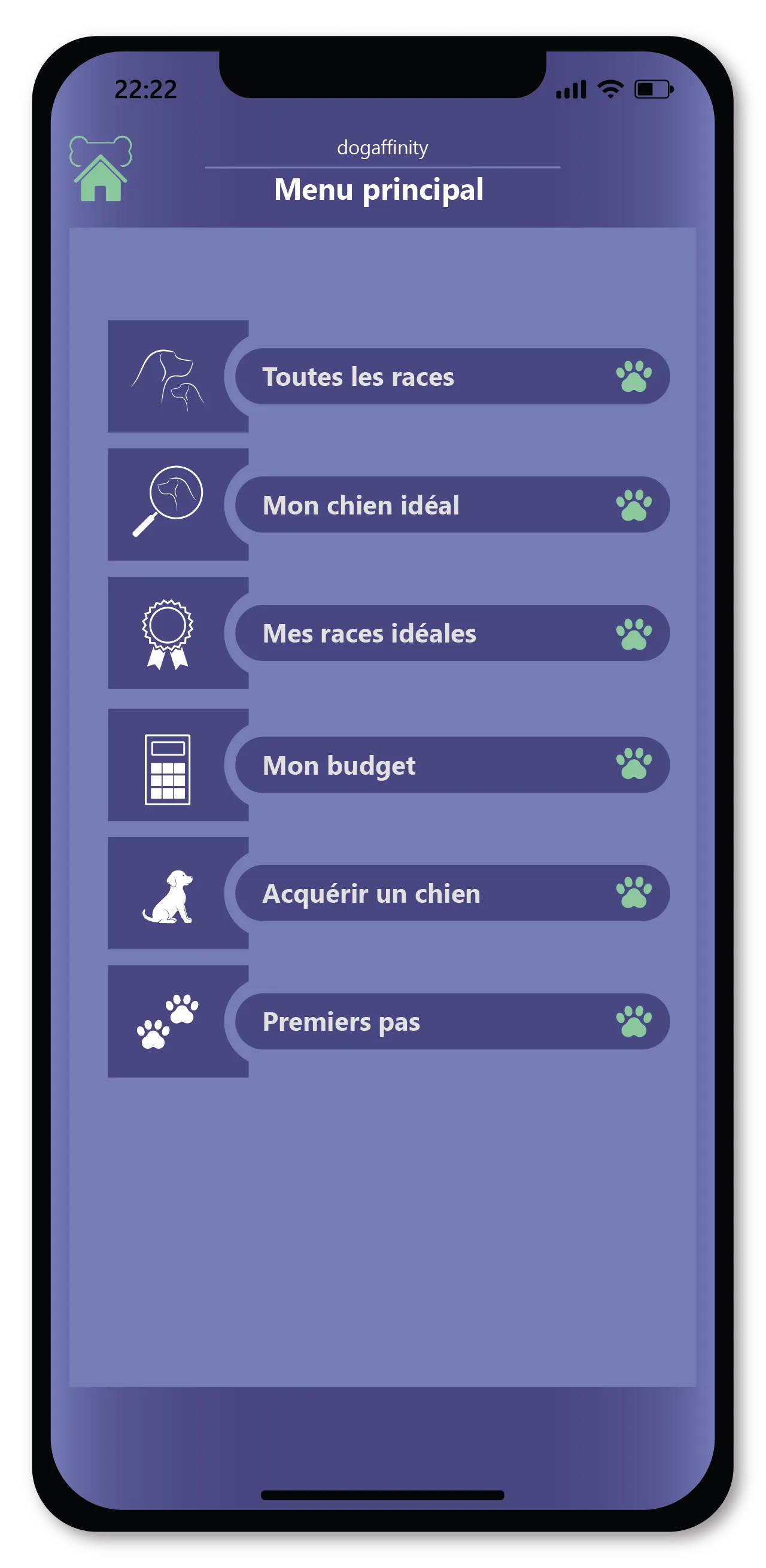
Task: Select Mon chien idéal
Action: [x=452, y=505]
